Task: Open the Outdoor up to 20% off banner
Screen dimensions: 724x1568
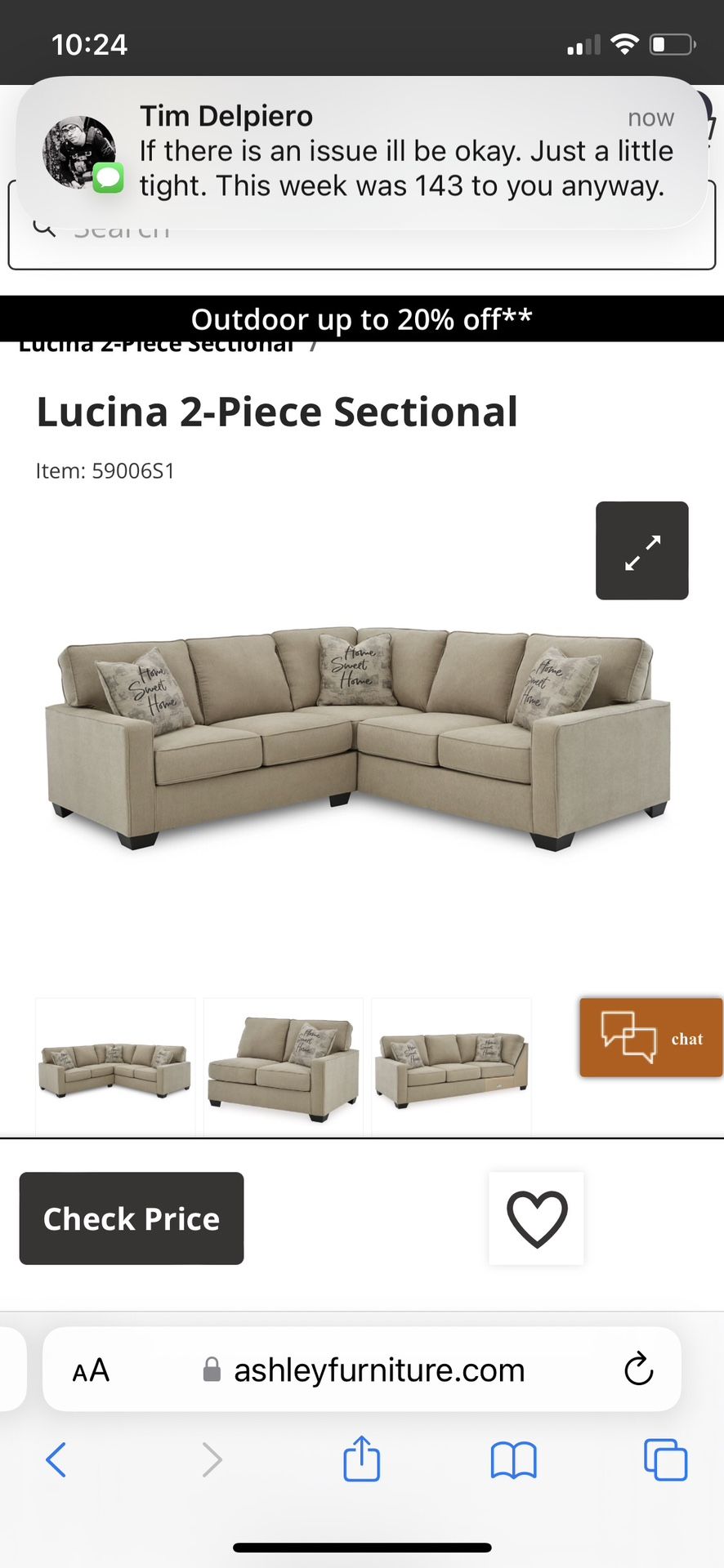Action: pyautogui.click(x=362, y=318)
